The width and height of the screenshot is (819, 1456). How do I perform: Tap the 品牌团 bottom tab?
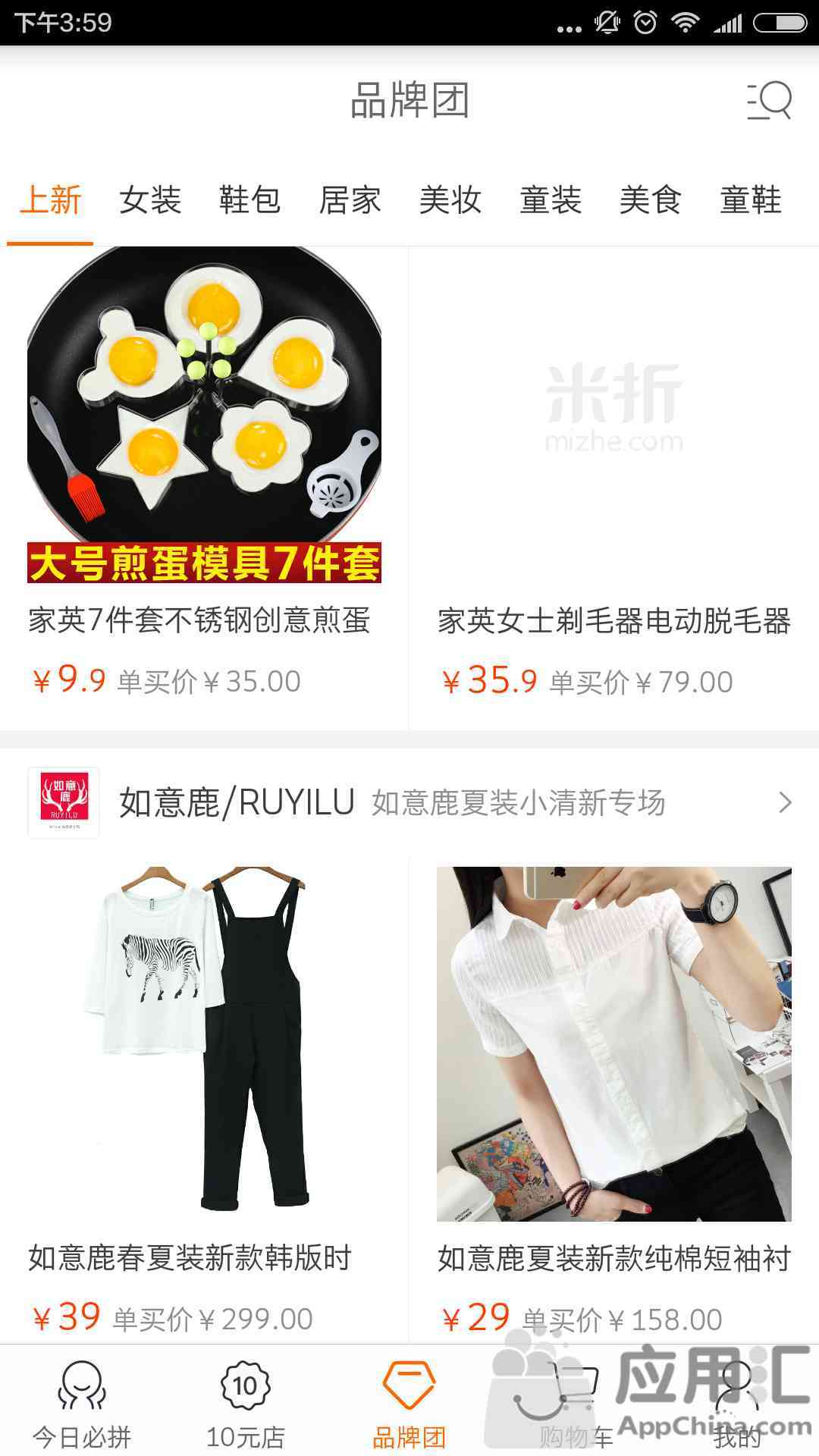coord(409,1403)
